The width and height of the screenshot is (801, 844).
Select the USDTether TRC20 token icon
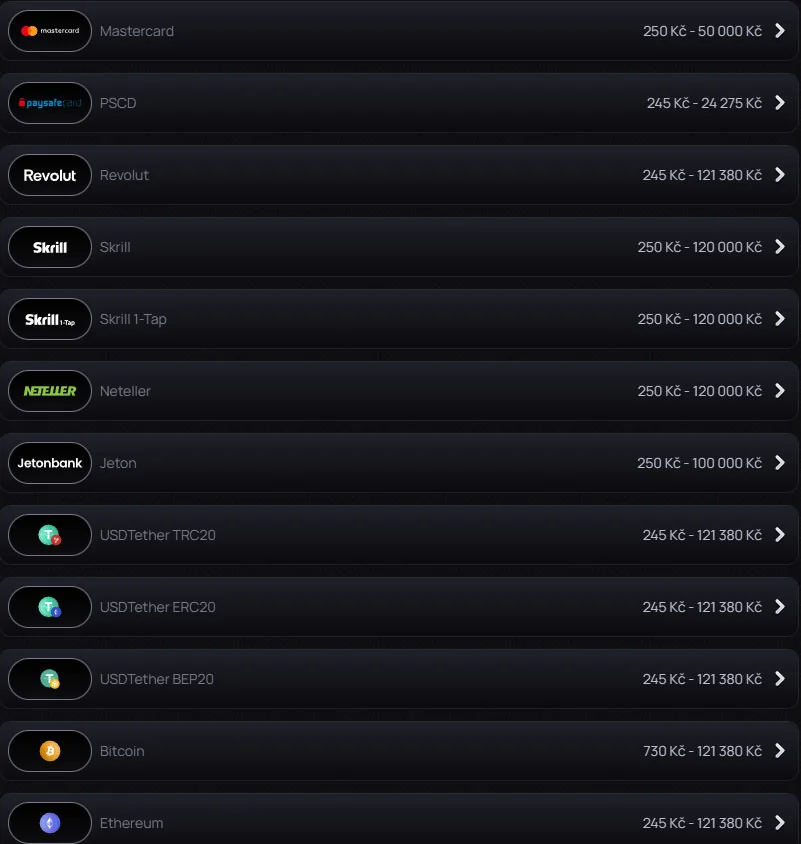click(49, 535)
